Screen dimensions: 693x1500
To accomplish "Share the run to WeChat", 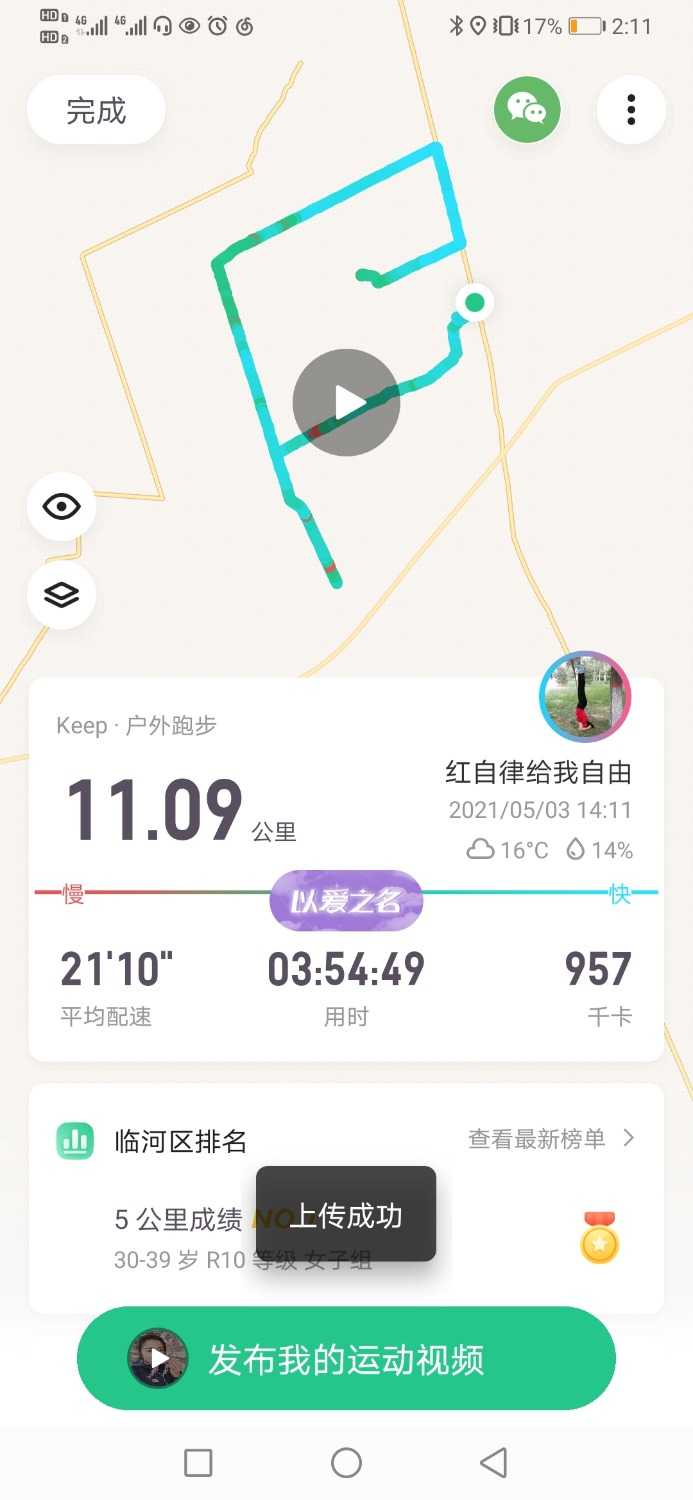I will [527, 110].
